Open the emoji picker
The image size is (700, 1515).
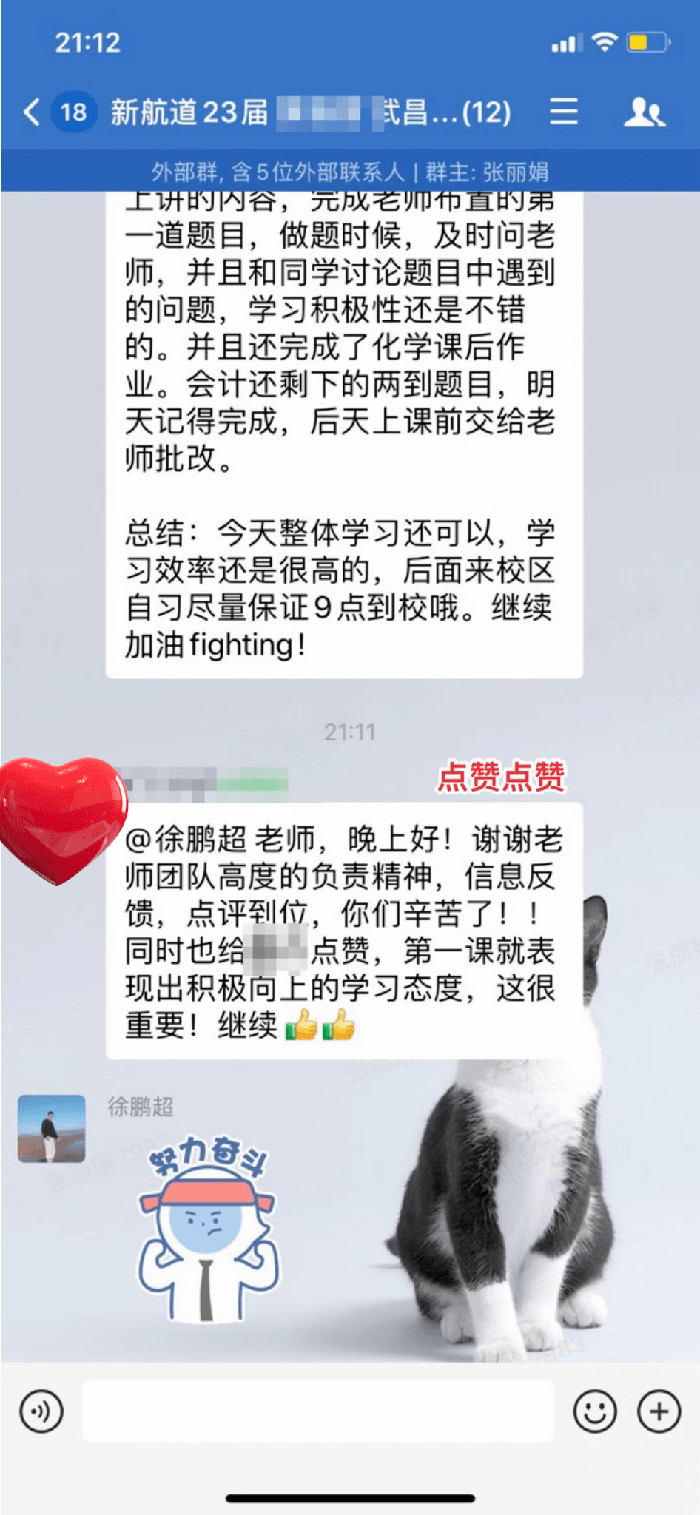(x=594, y=1412)
